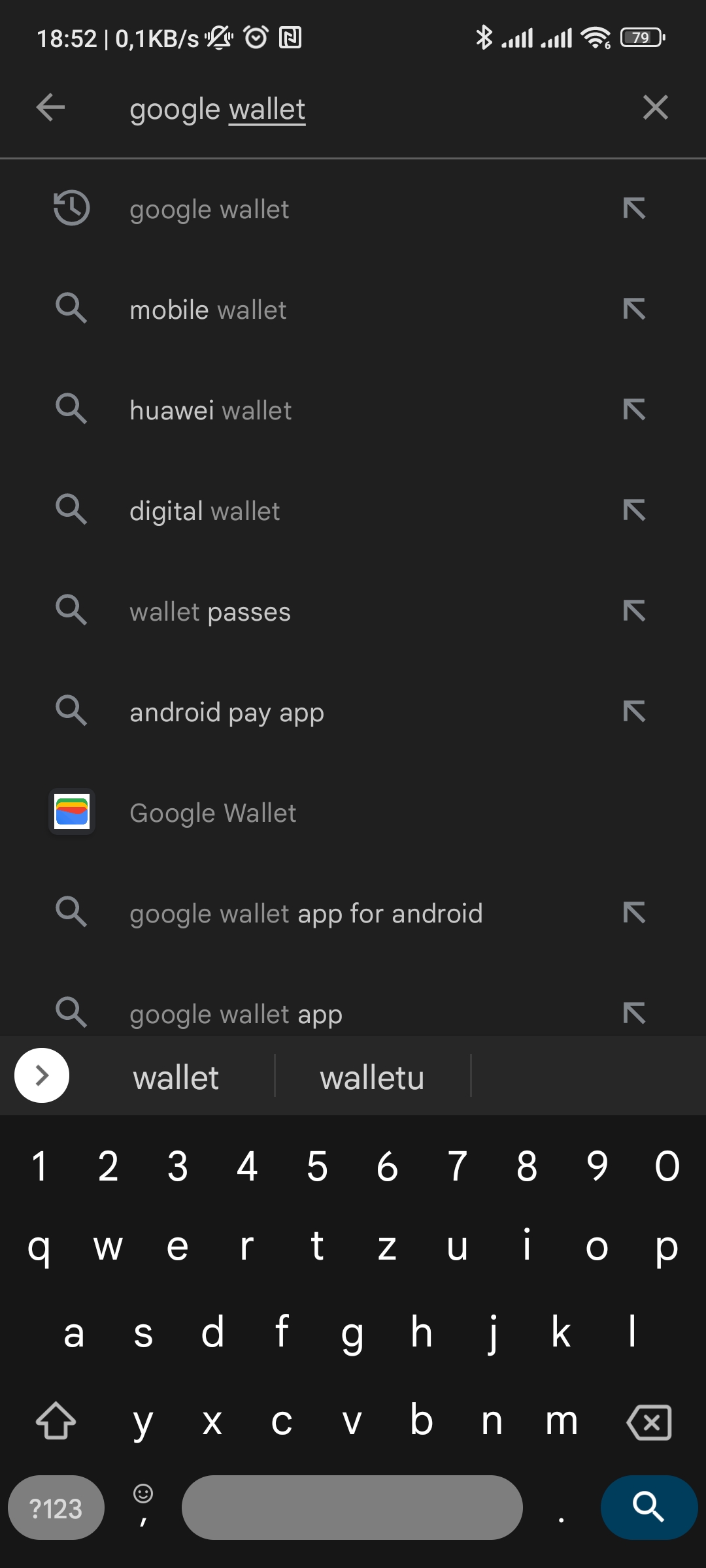
Task: Clear the search text with the X
Action: pos(655,108)
